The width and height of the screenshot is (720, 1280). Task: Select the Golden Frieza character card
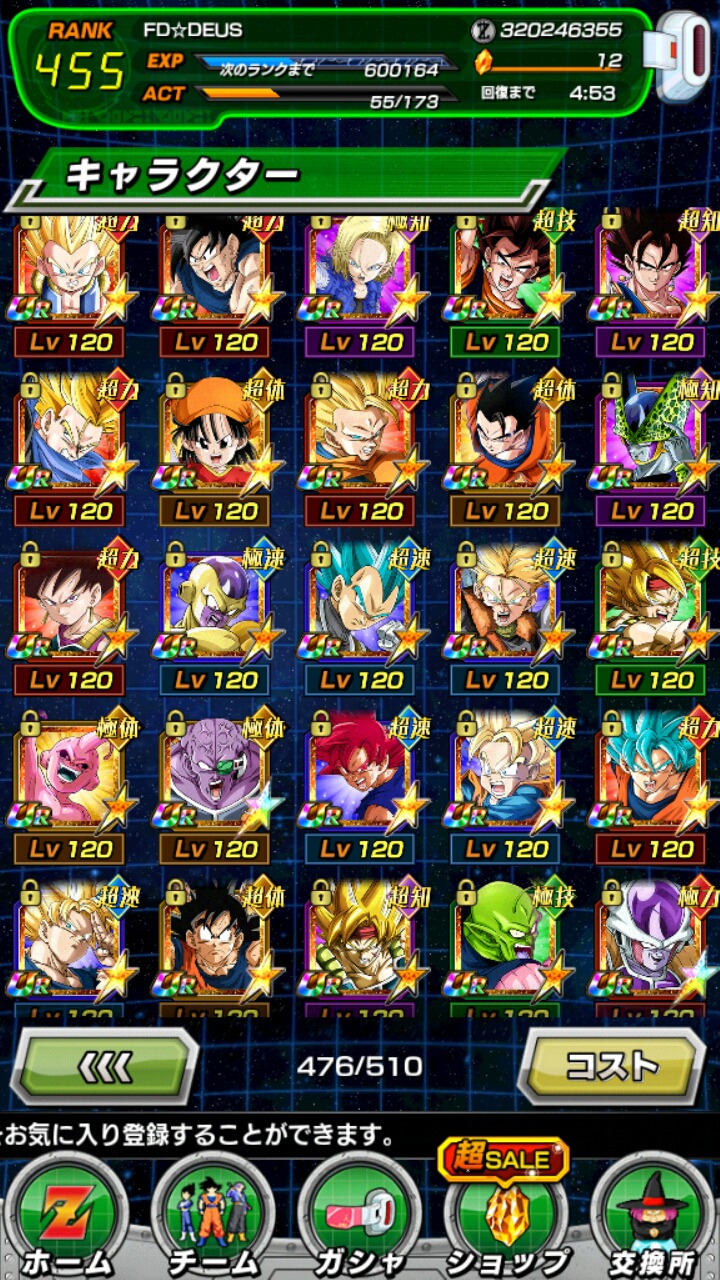[x=214, y=610]
